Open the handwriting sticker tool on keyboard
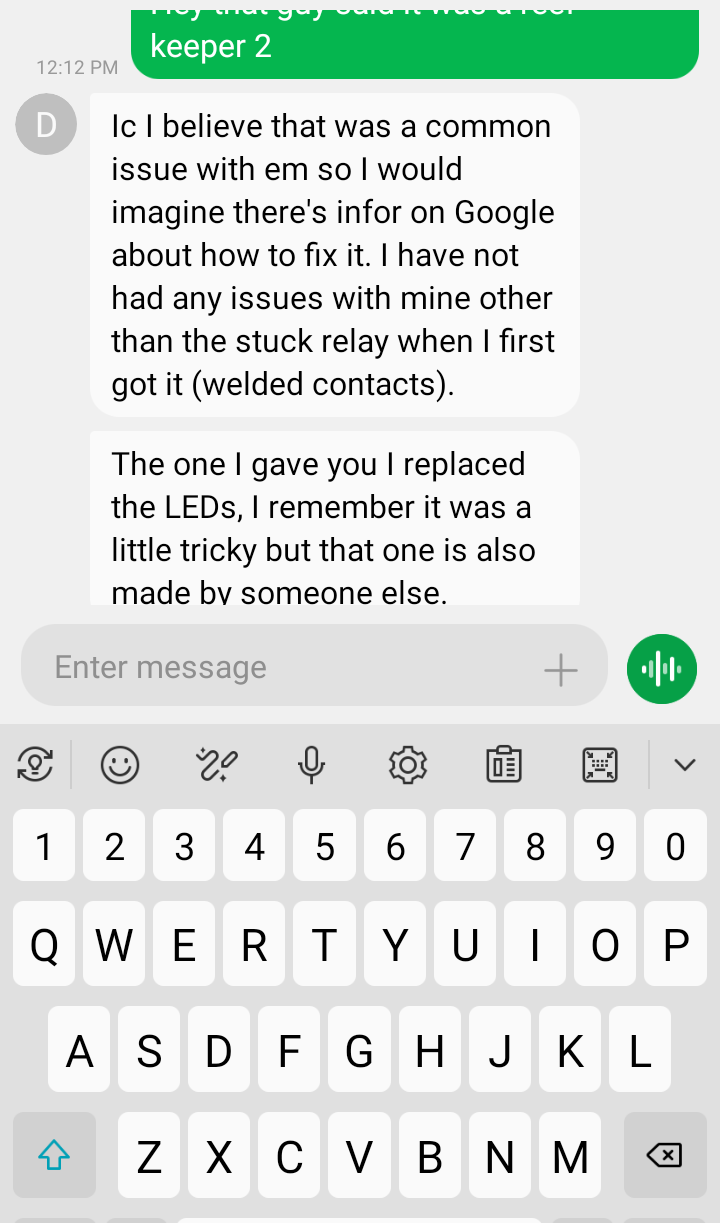Viewport: 720px width, 1223px height. tap(216, 765)
